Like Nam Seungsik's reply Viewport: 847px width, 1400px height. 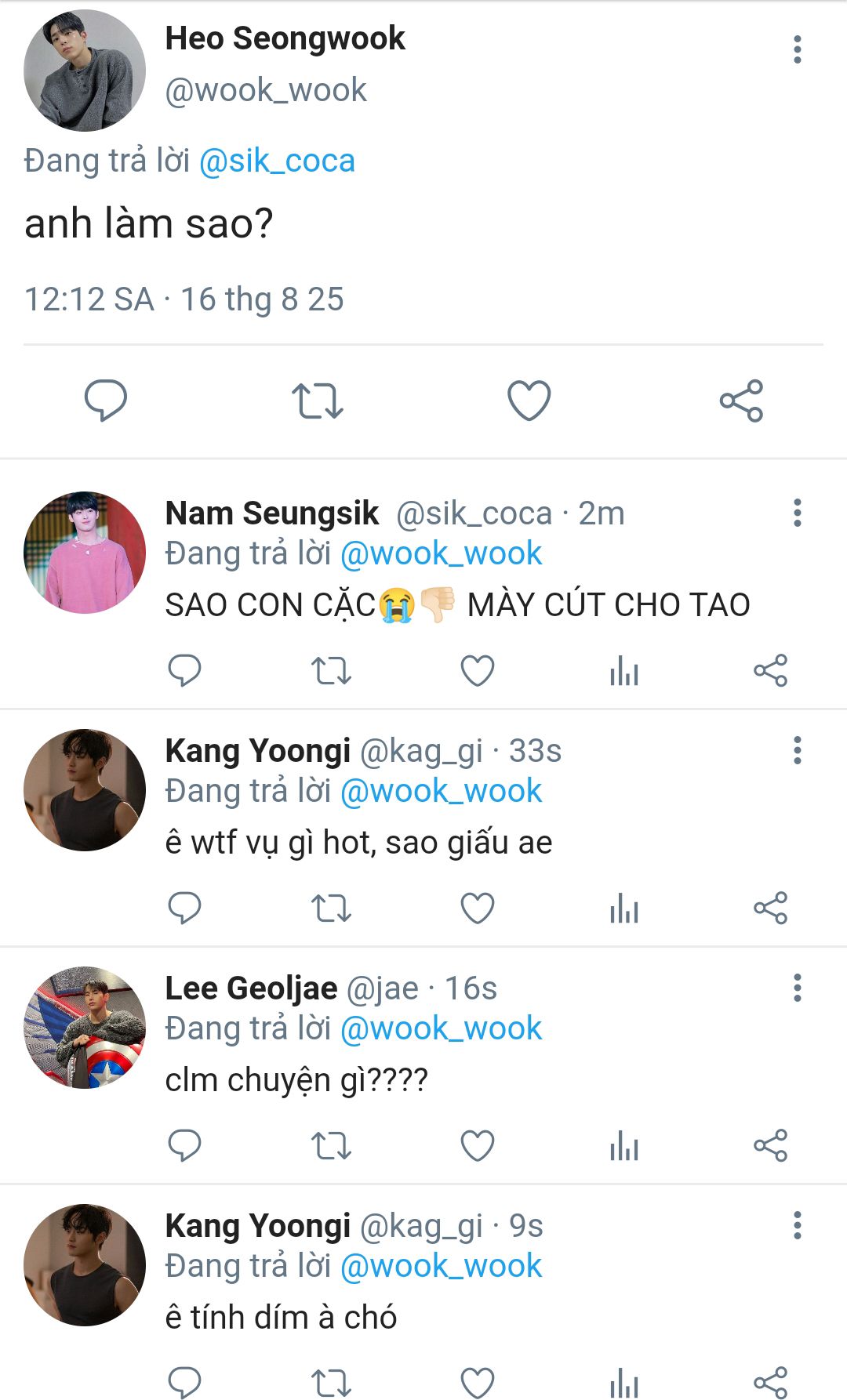pyautogui.click(x=477, y=671)
